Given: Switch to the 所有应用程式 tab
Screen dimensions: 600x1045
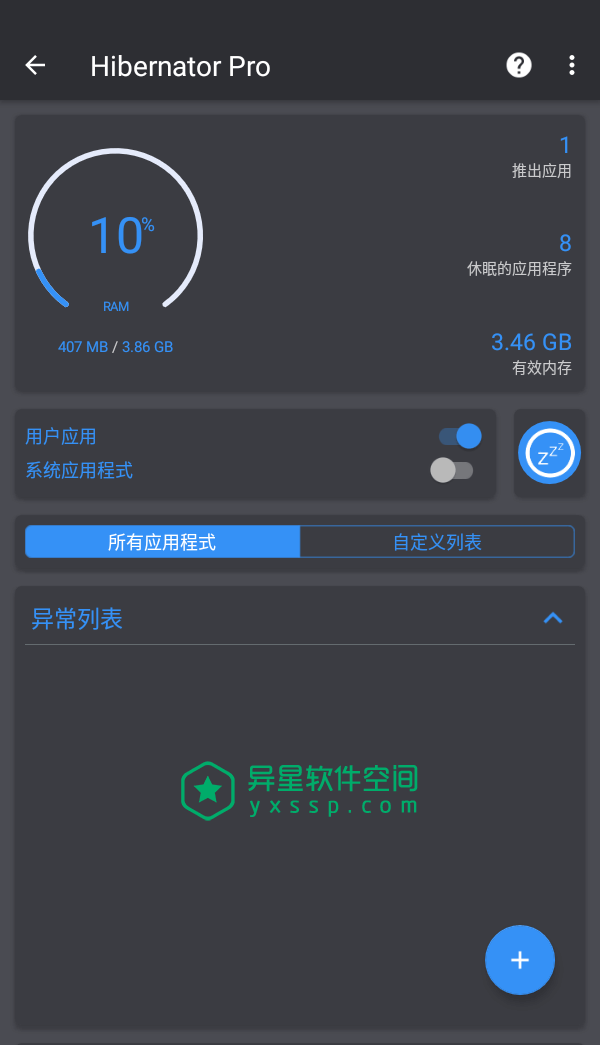Looking at the screenshot, I should click(162, 542).
